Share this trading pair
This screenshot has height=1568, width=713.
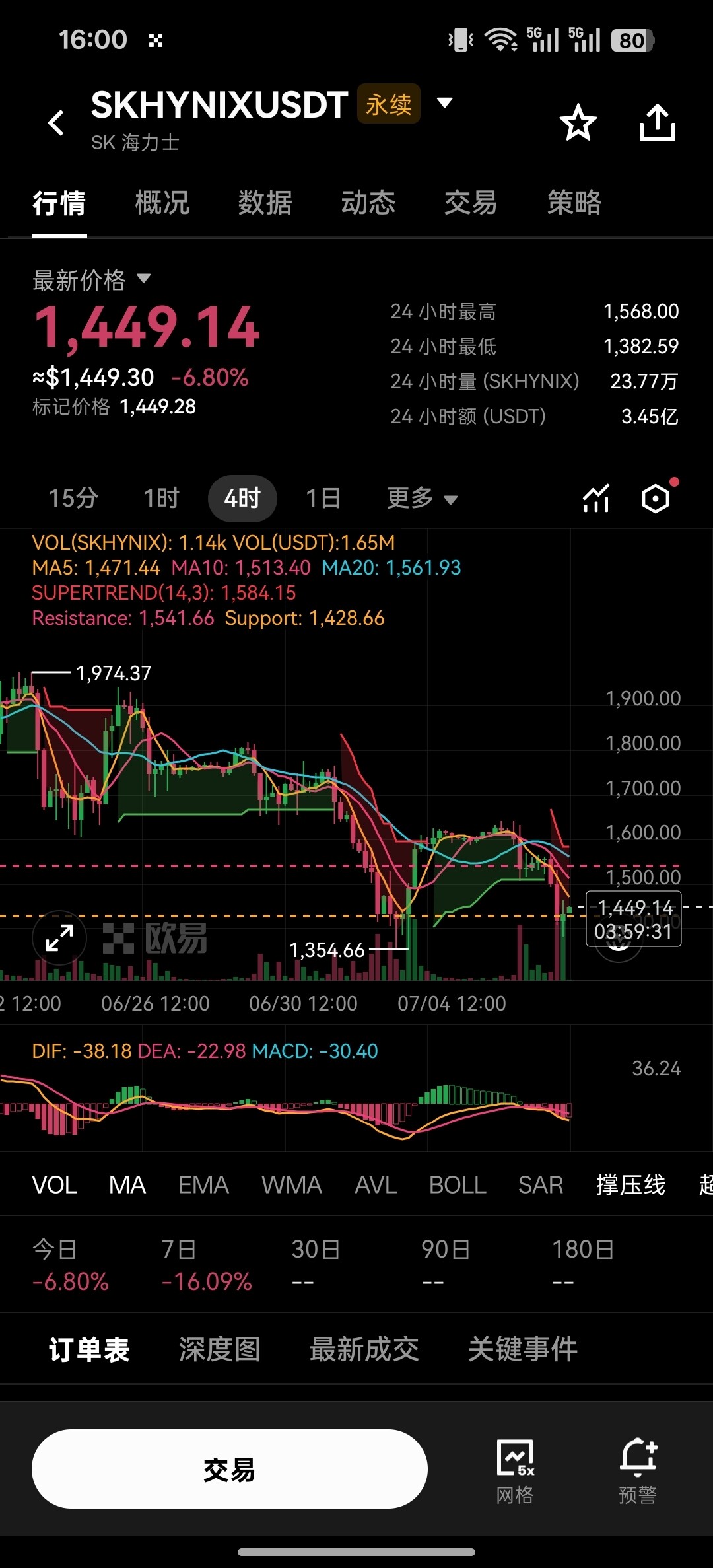click(x=658, y=123)
